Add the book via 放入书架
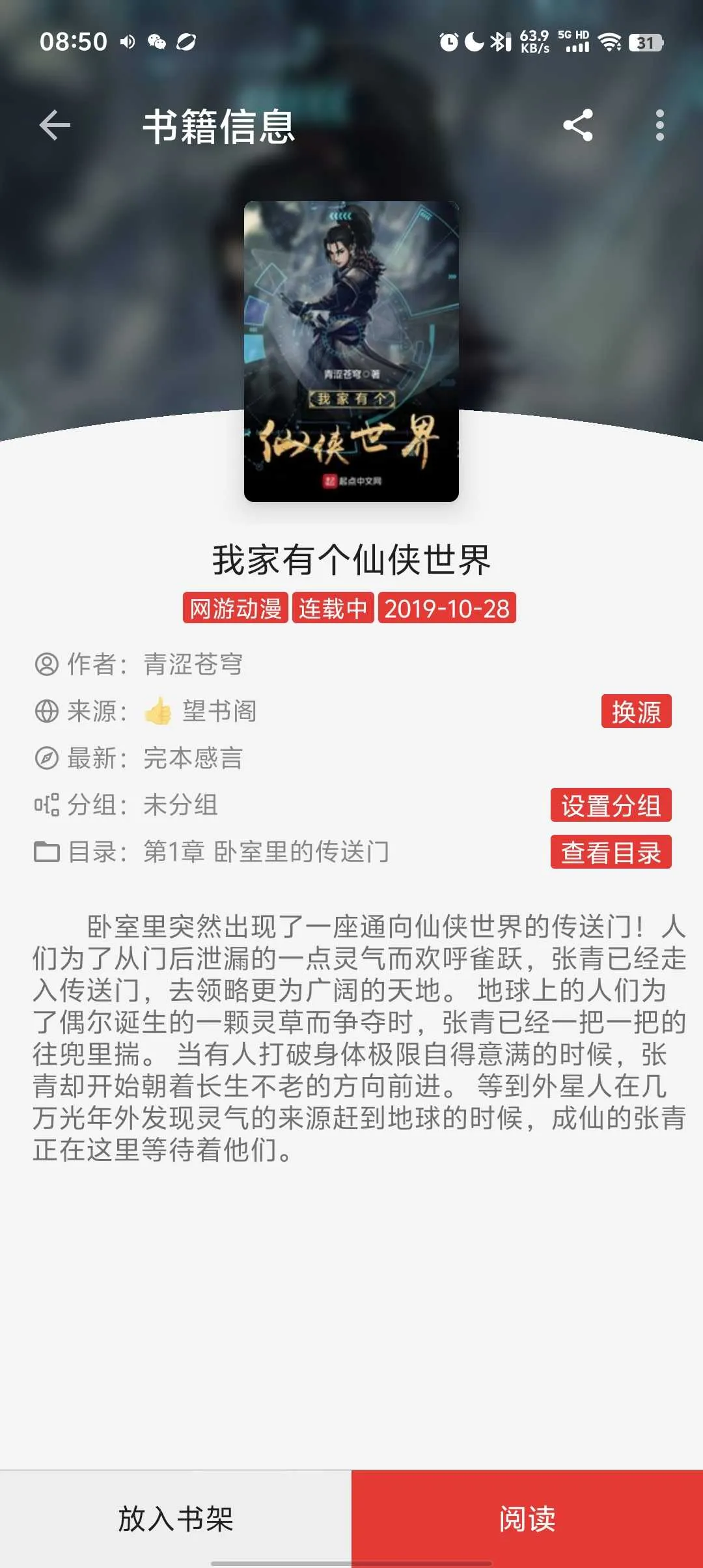703x1568 pixels. click(x=176, y=1519)
